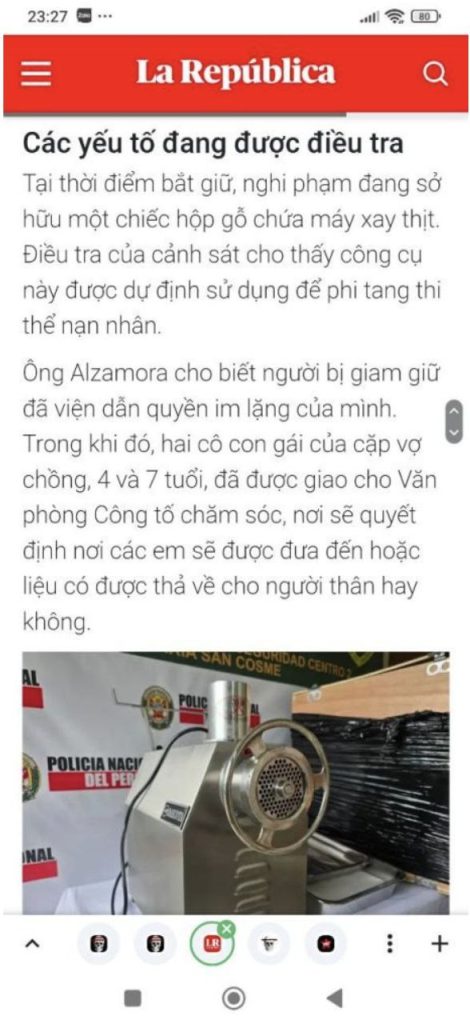Close the active LR tab with the green X

(227, 929)
